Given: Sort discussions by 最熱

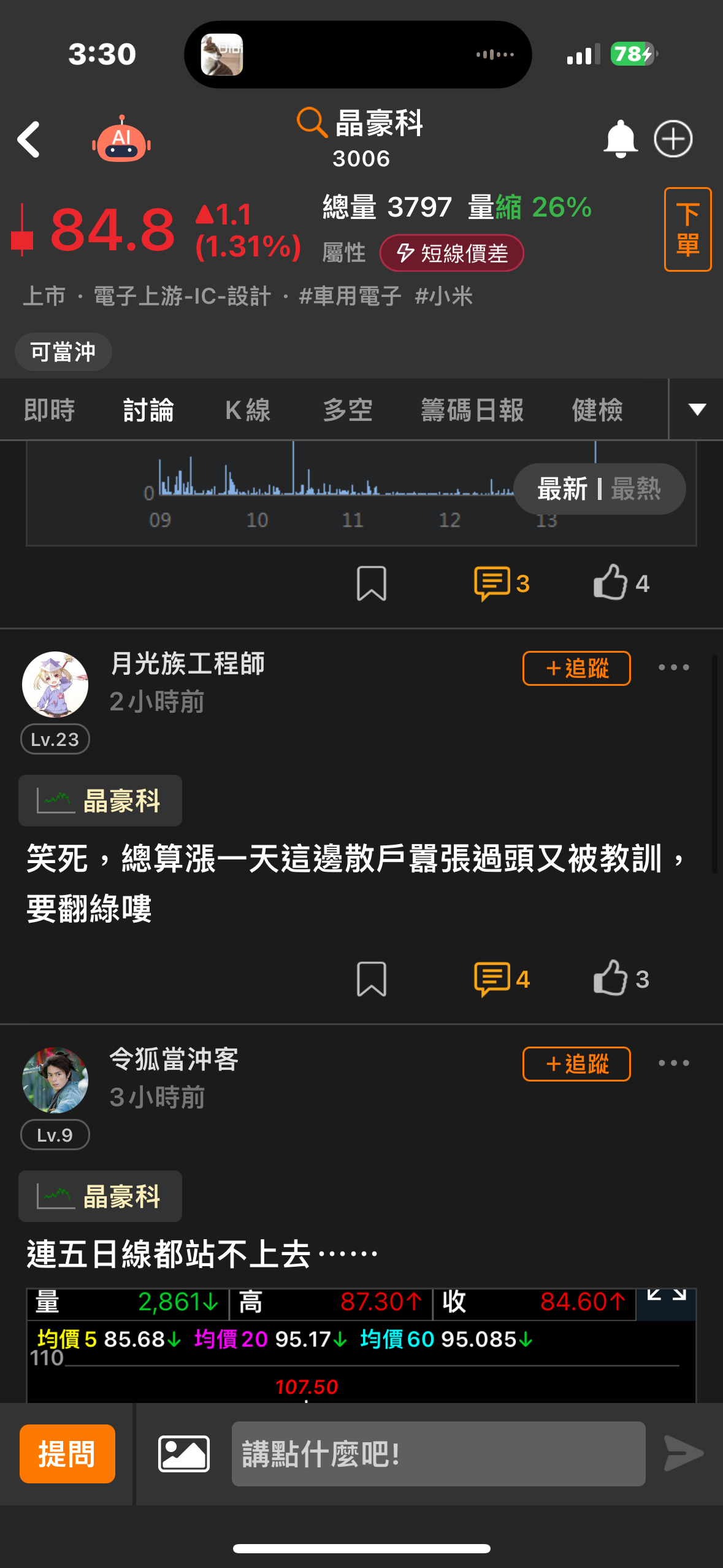Looking at the screenshot, I should pos(636,489).
